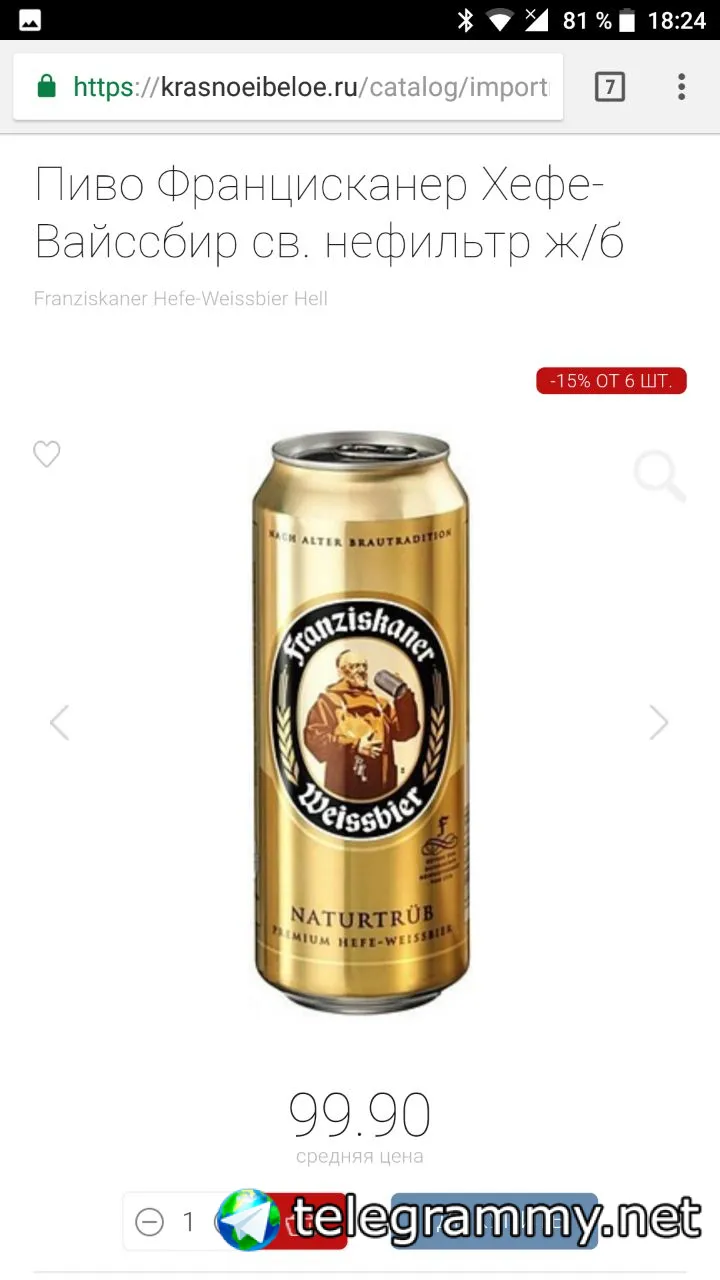Add the beer to favorites with heart icon
720x1280 pixels.
[47, 455]
